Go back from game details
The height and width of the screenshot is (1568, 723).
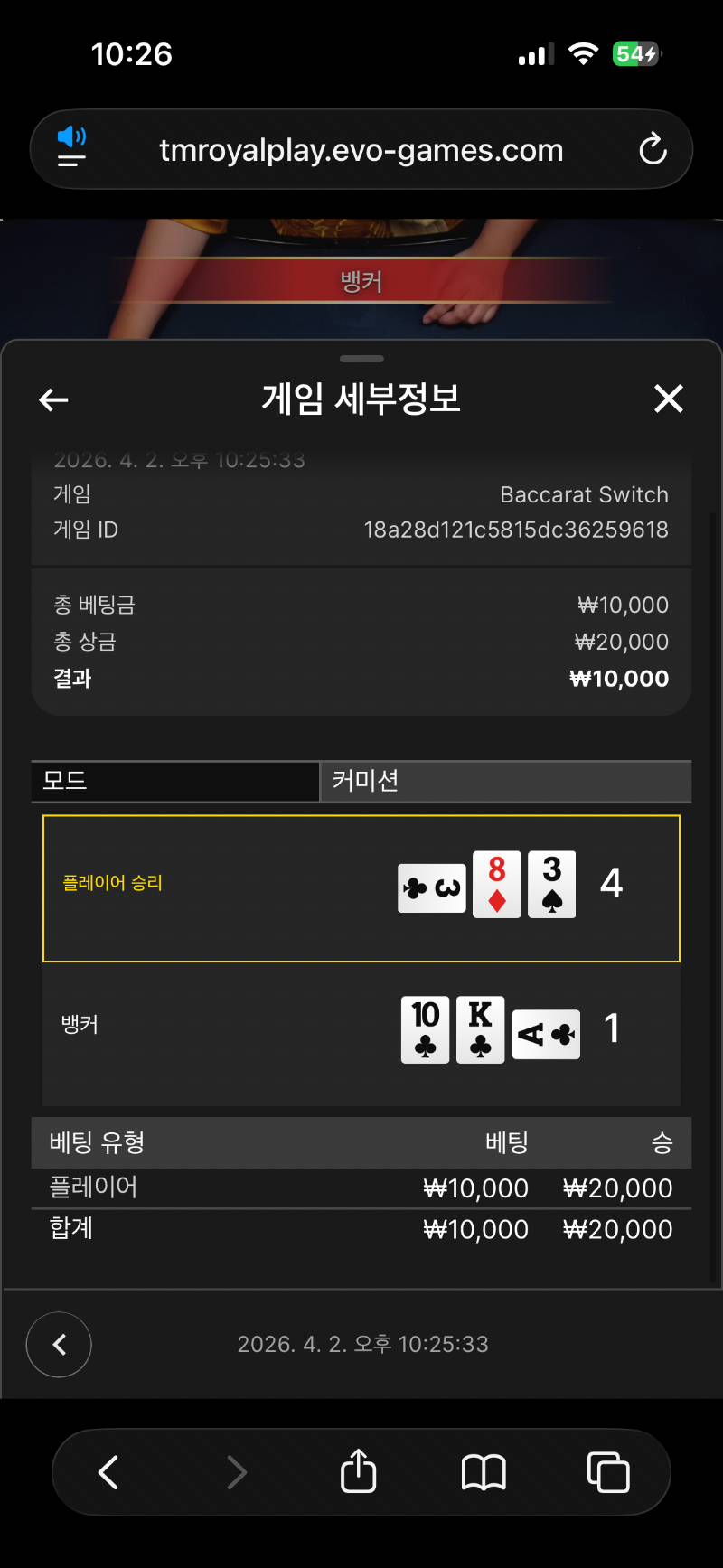(x=54, y=399)
